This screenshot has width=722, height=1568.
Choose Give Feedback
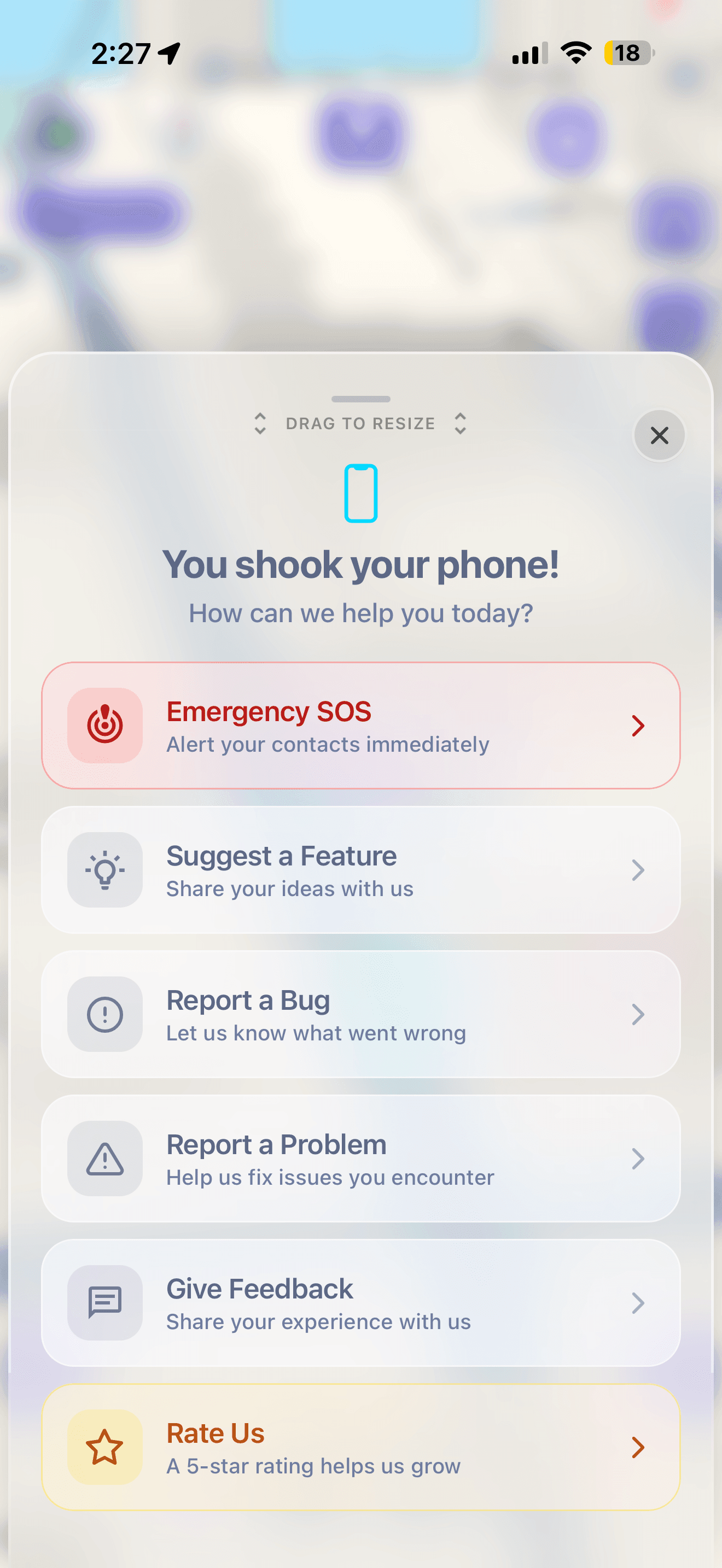click(360, 1303)
